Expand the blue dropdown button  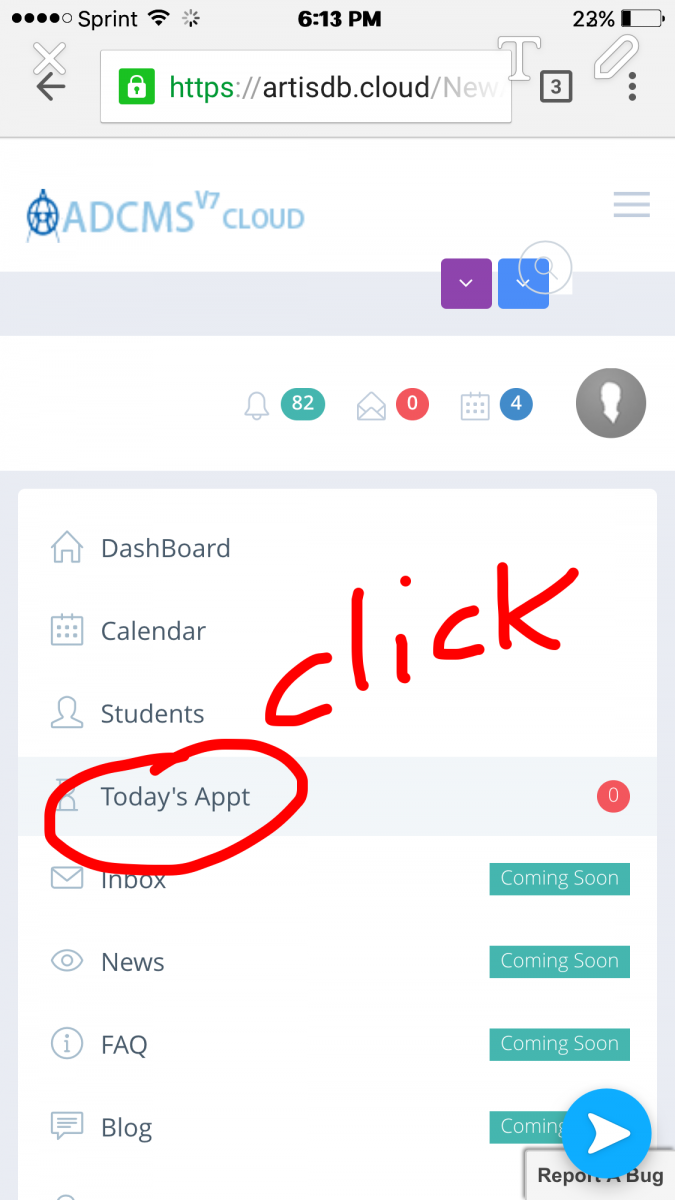click(x=522, y=284)
